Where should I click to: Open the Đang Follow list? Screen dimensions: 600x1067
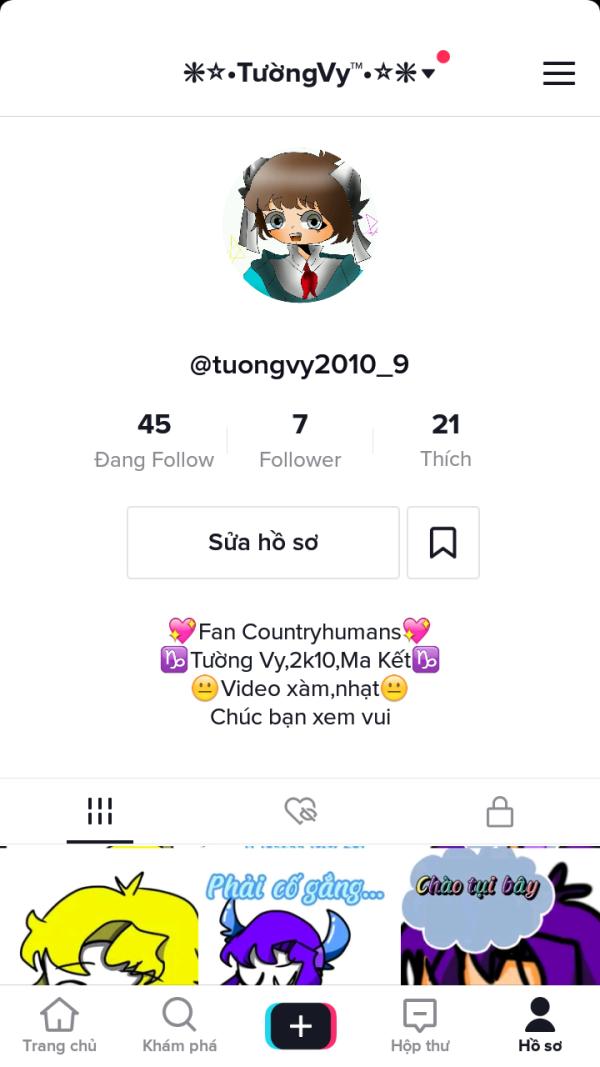pos(154,441)
